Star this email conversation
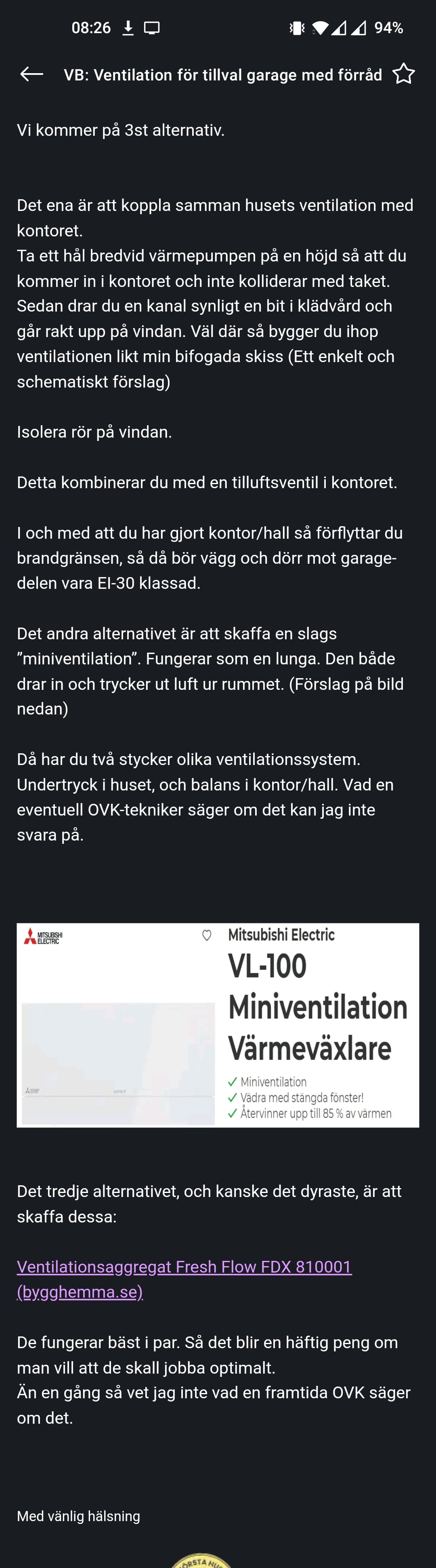436x1568 pixels. 403,74
